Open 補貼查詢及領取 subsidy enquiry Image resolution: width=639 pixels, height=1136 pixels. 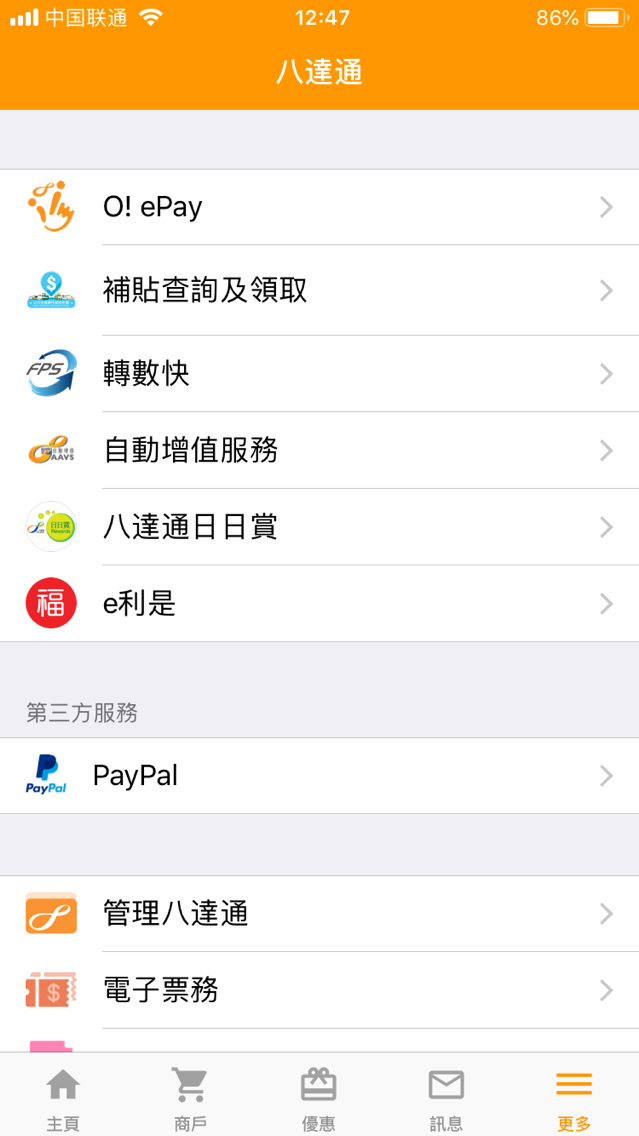[319, 290]
